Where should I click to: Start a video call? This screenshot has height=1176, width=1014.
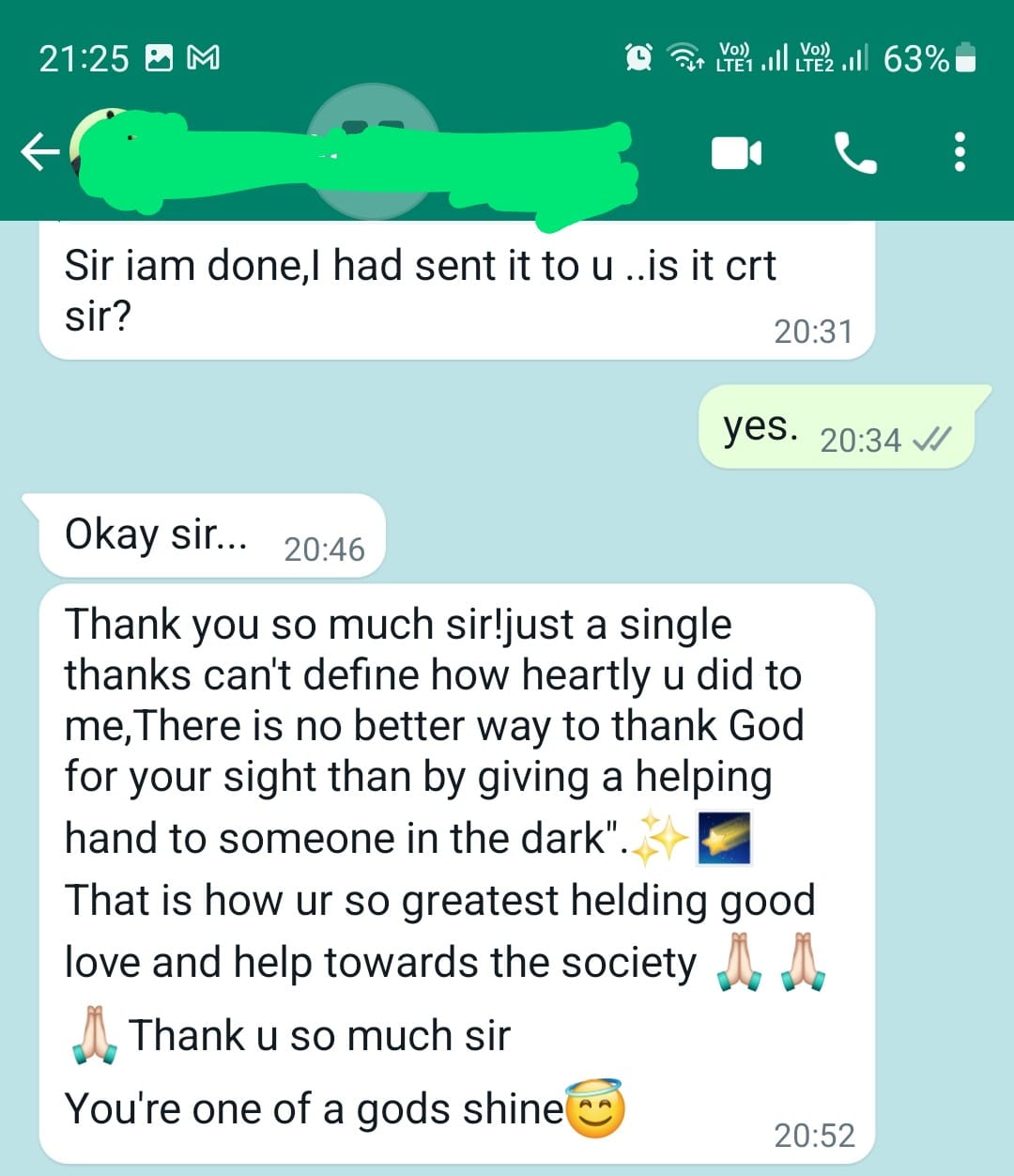736,152
